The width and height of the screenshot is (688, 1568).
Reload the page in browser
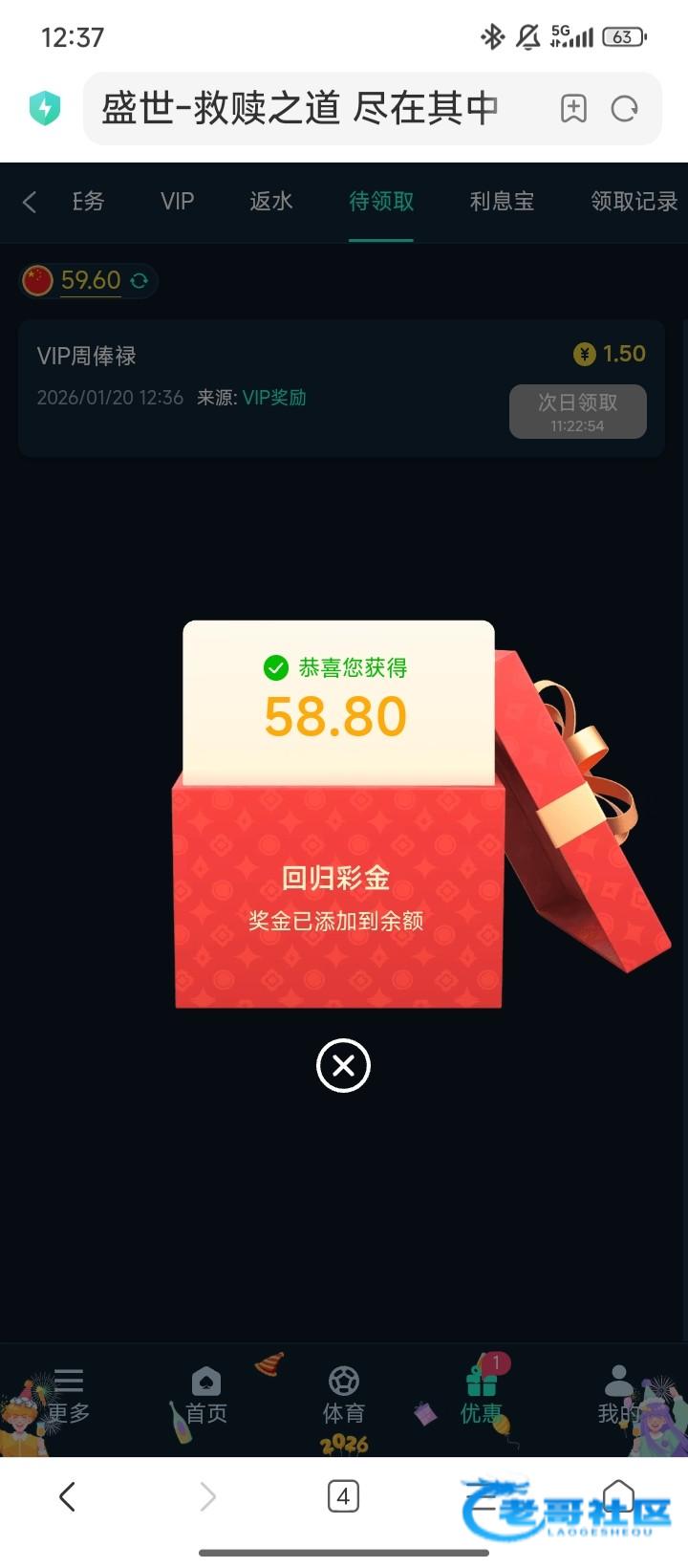pos(625,109)
